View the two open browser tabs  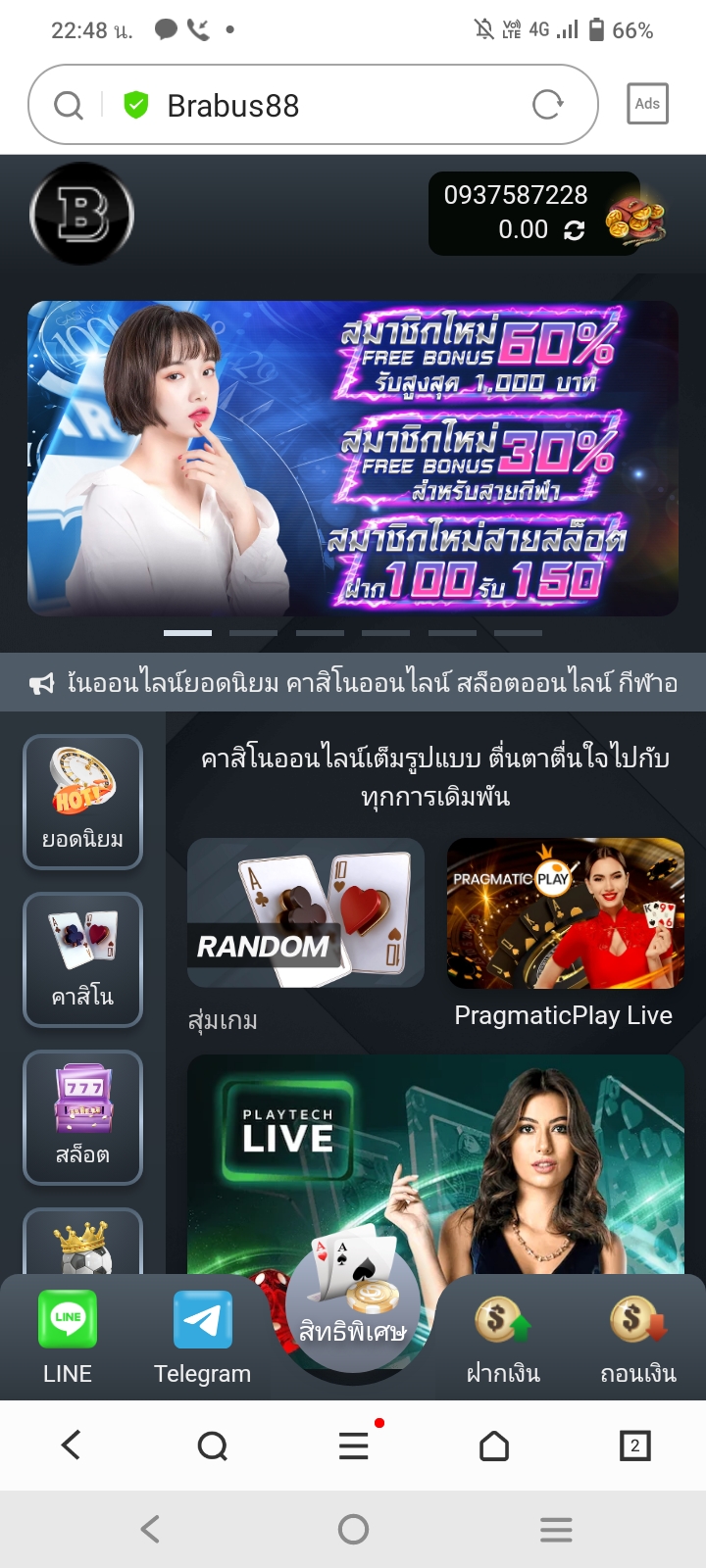click(x=634, y=1445)
